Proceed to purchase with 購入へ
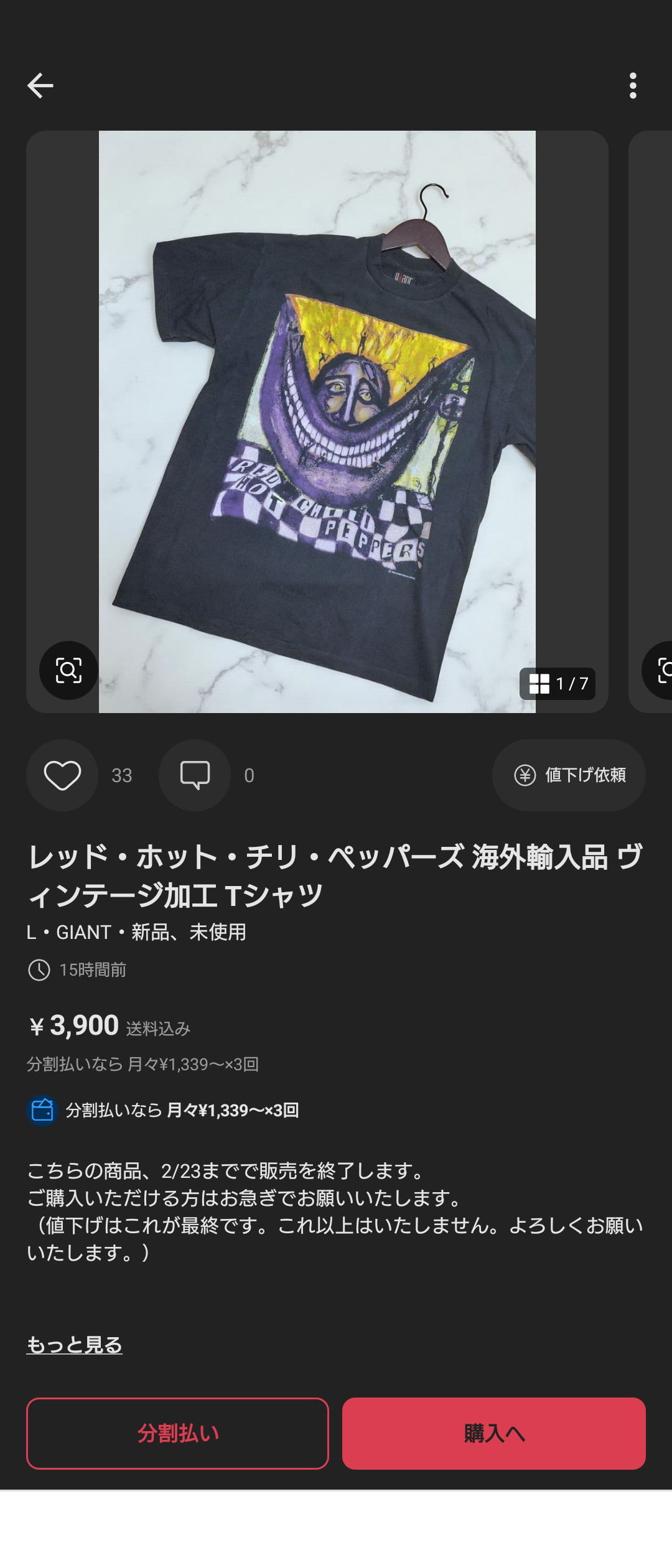Screen dimensions: 672x1568 493,1434
